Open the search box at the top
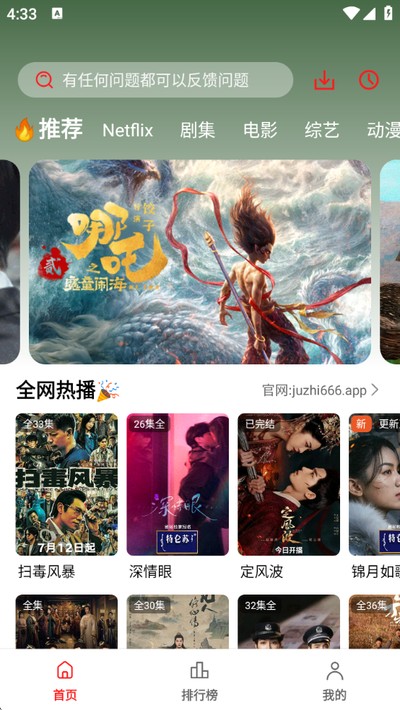Viewport: 400px width, 710px height. 155,80
